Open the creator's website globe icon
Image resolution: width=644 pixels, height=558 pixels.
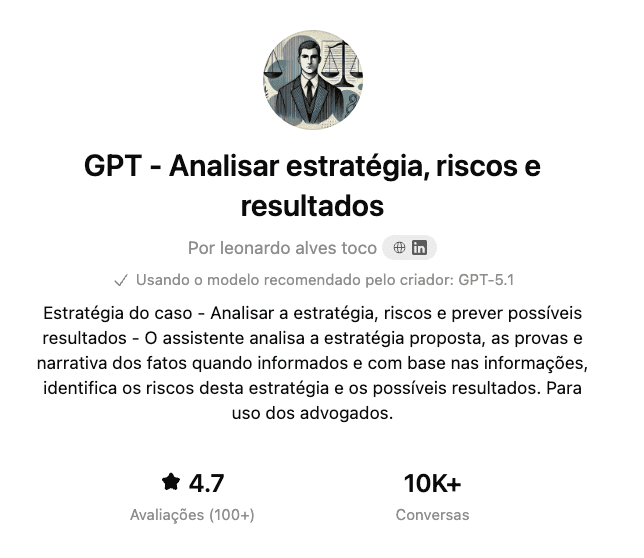coord(399,248)
